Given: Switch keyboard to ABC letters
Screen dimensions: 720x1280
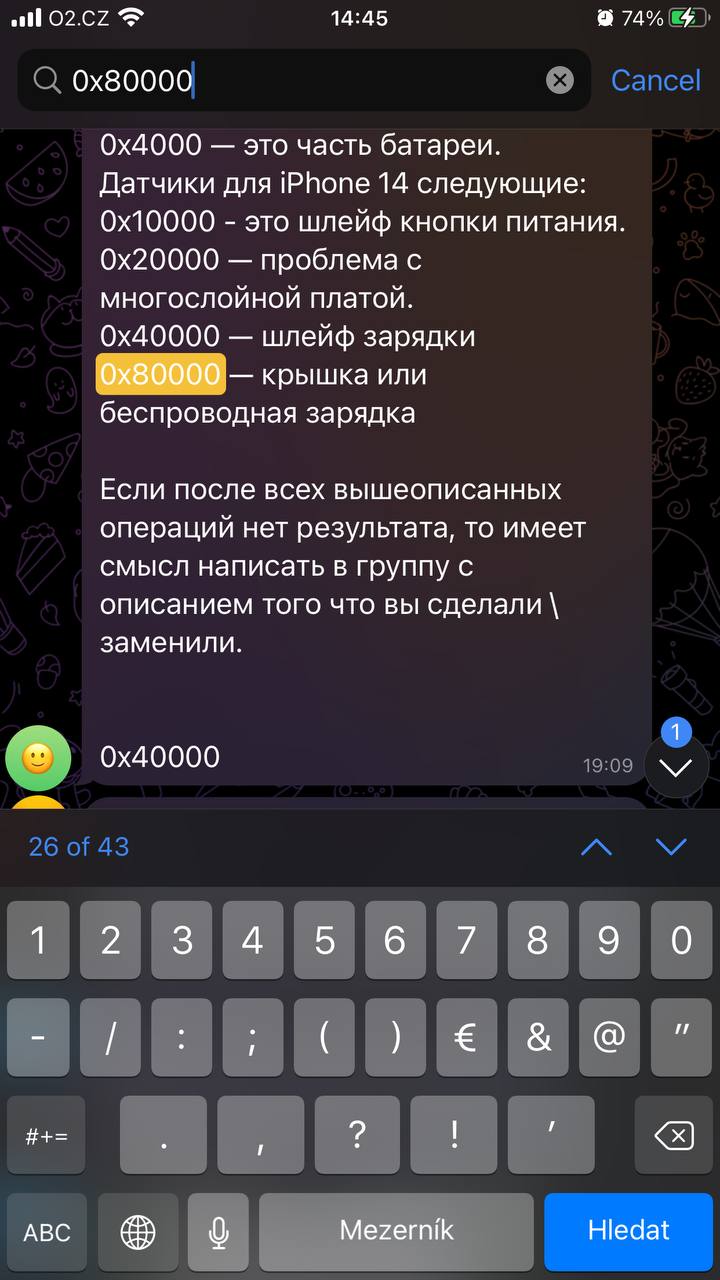Looking at the screenshot, I should (x=47, y=1231).
